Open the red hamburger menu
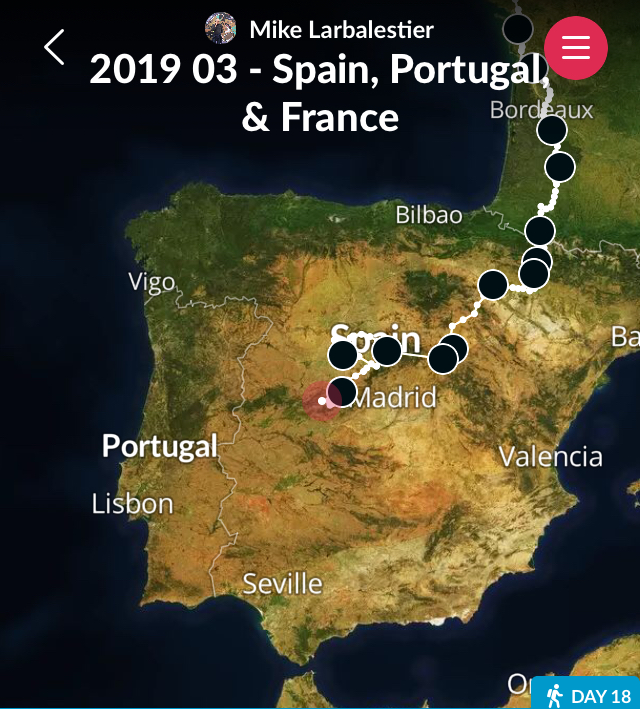 (x=577, y=47)
